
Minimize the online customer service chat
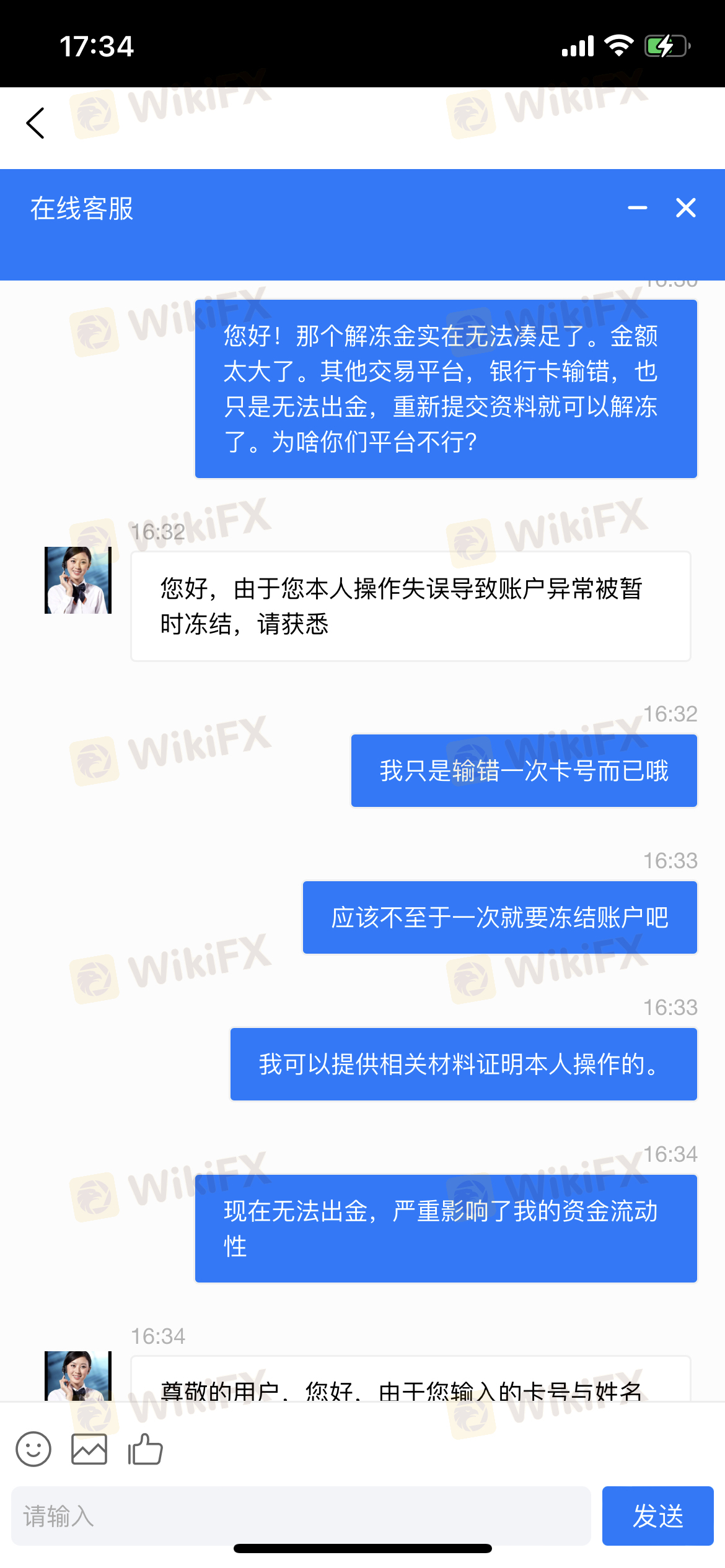[637, 208]
